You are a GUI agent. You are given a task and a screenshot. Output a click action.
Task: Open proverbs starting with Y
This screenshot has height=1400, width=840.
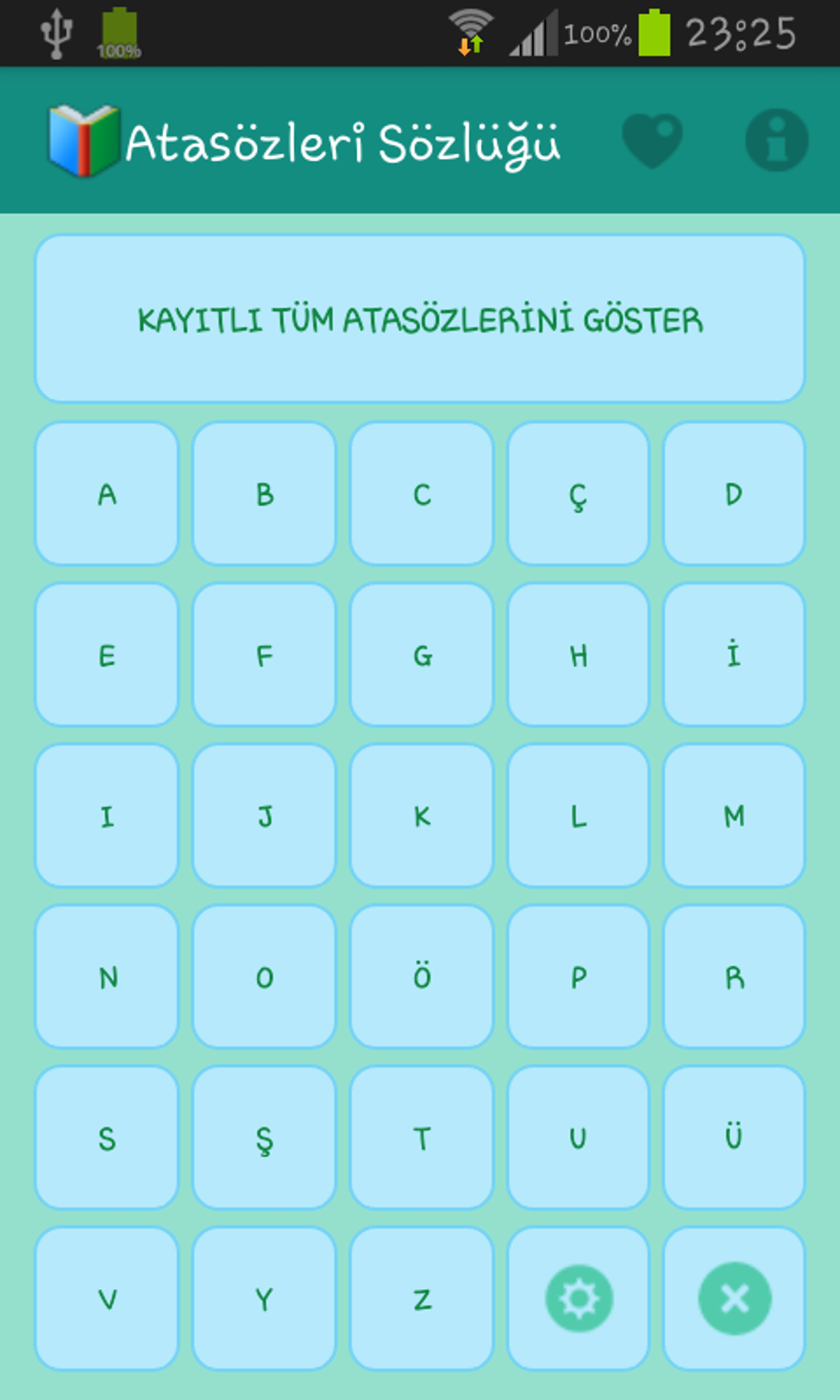point(264,1299)
